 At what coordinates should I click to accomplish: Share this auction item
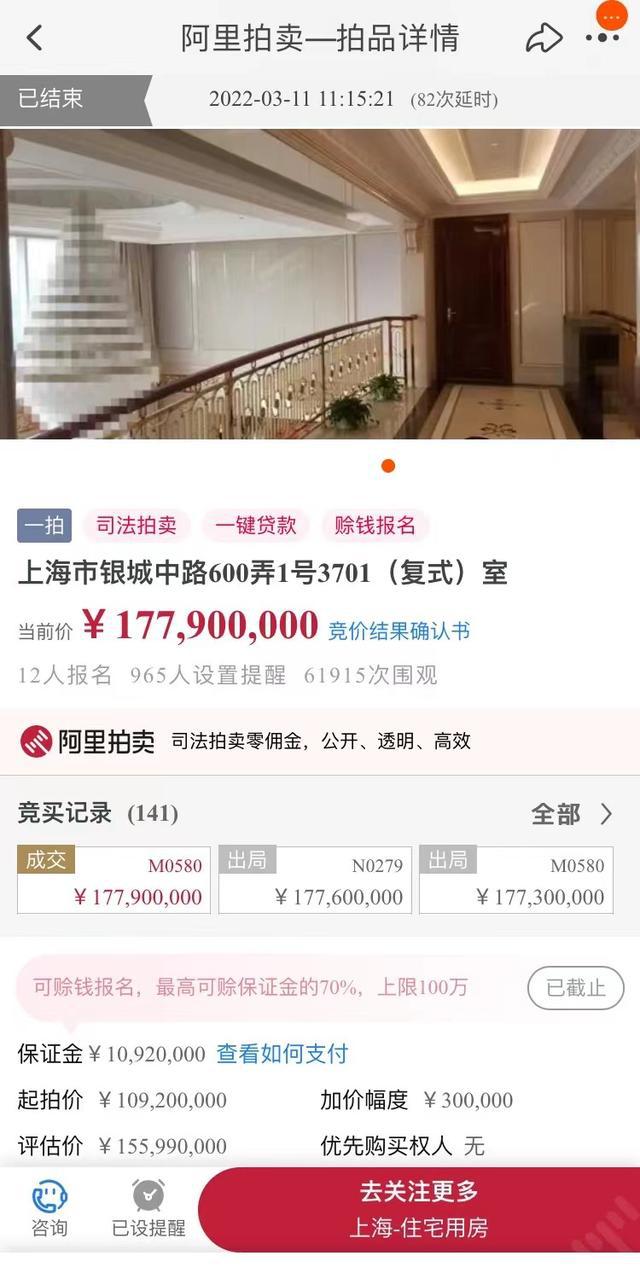click(544, 38)
